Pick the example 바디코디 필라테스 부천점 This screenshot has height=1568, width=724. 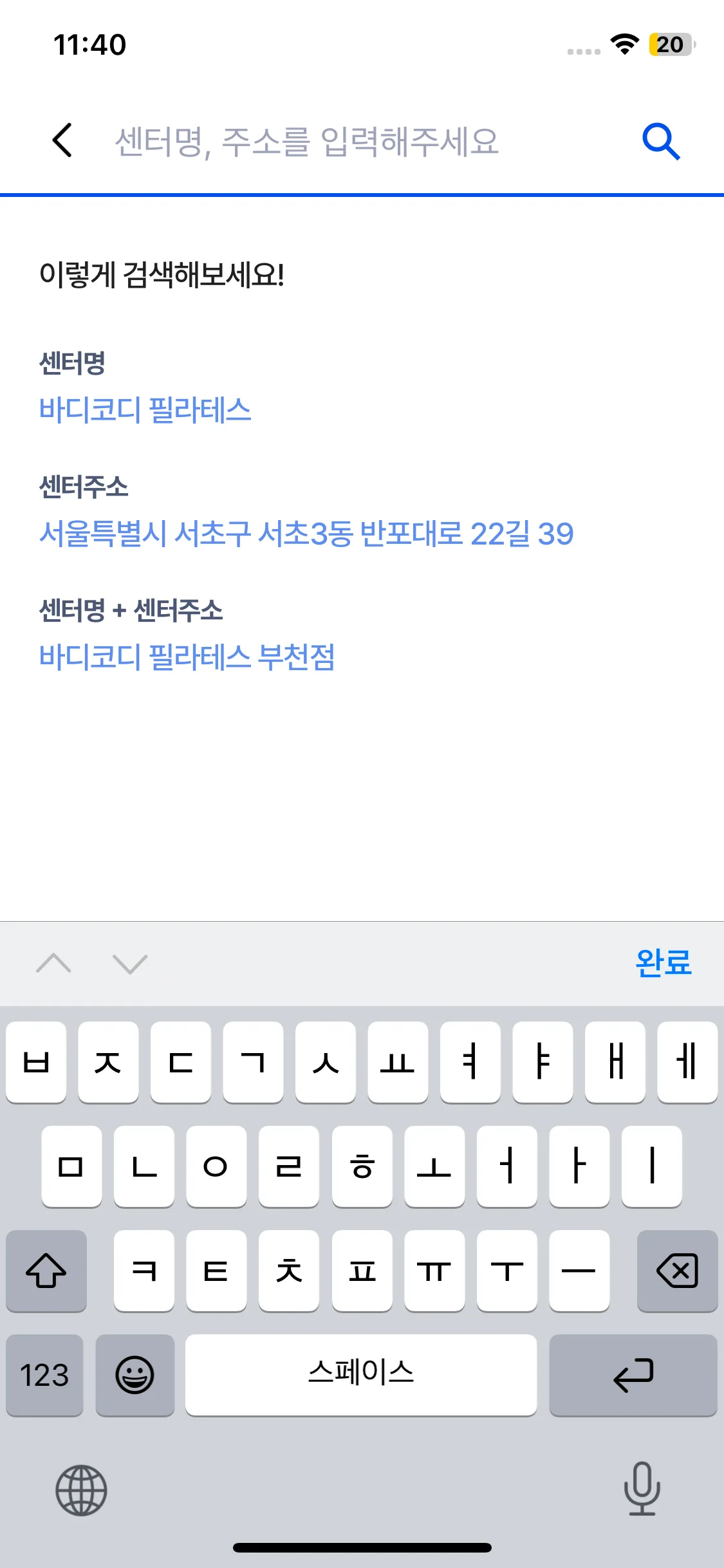tap(187, 657)
